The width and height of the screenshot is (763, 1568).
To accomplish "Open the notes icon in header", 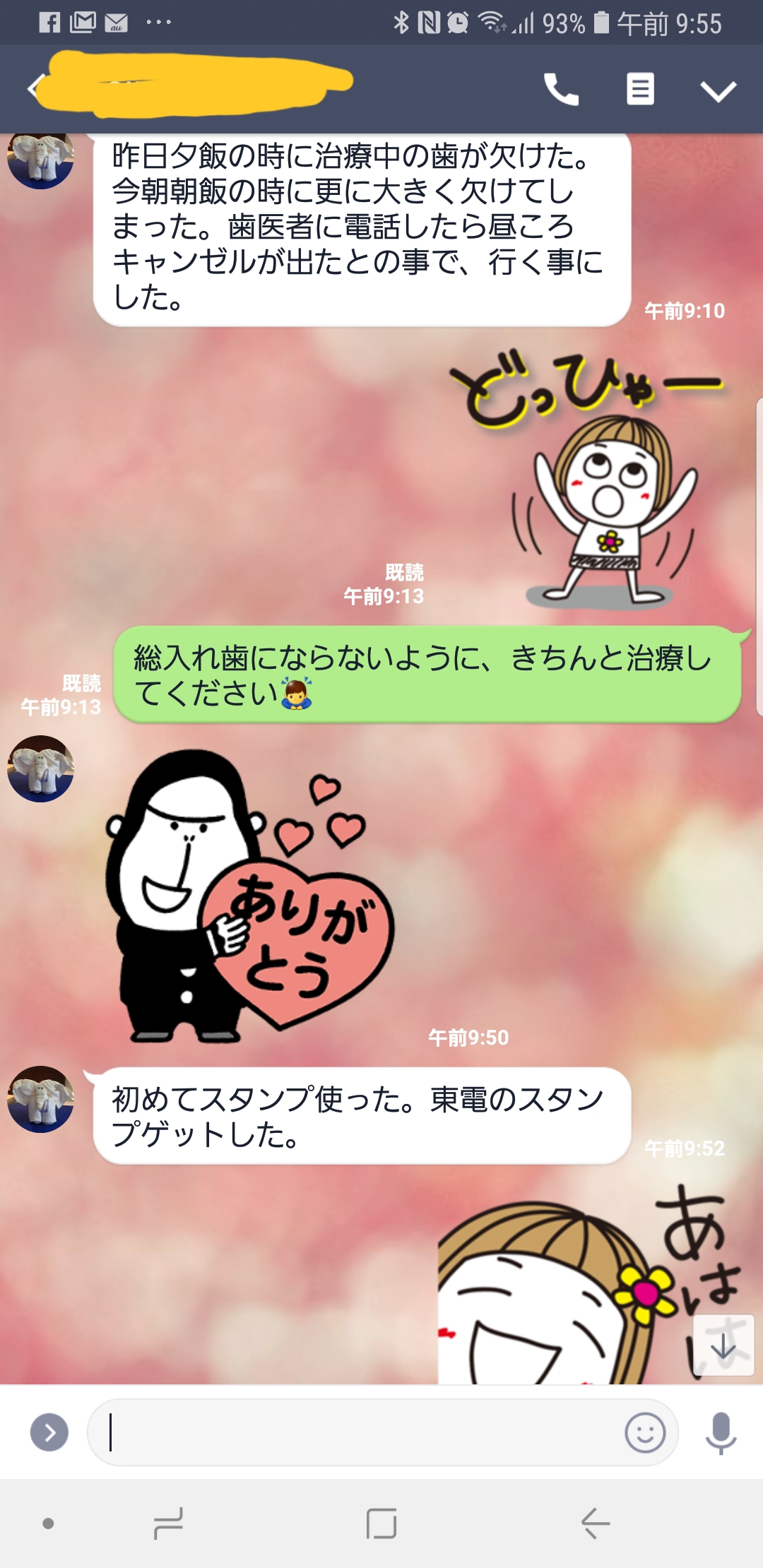I will pos(640,89).
